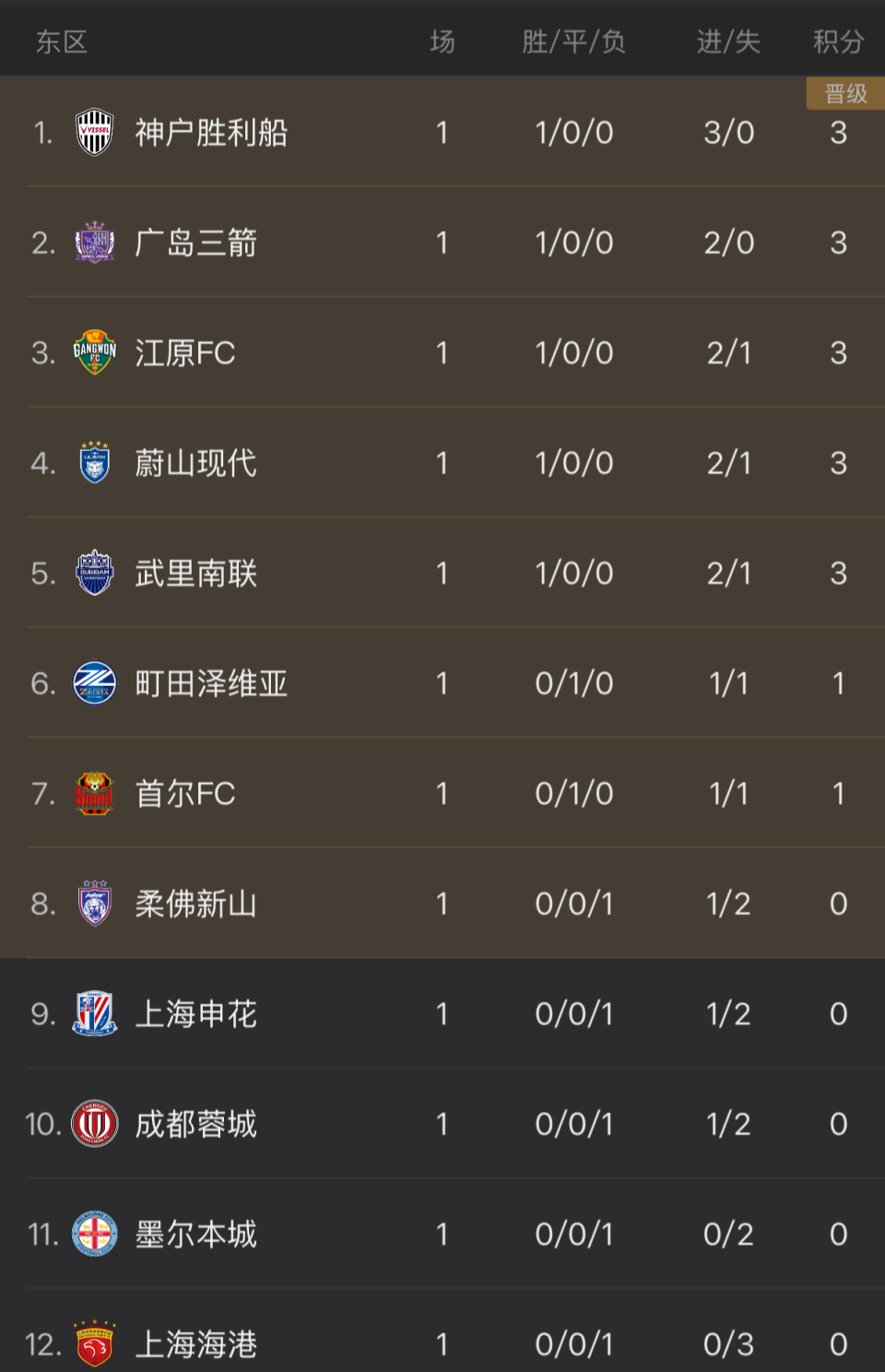
Task: Click the Buriram United team badge
Action: [x=93, y=573]
